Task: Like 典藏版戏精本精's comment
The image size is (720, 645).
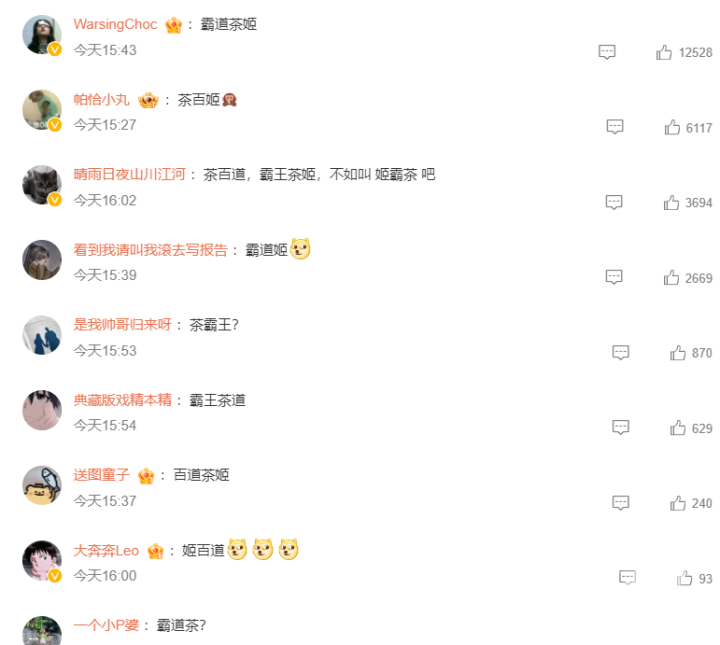Action: [x=678, y=428]
